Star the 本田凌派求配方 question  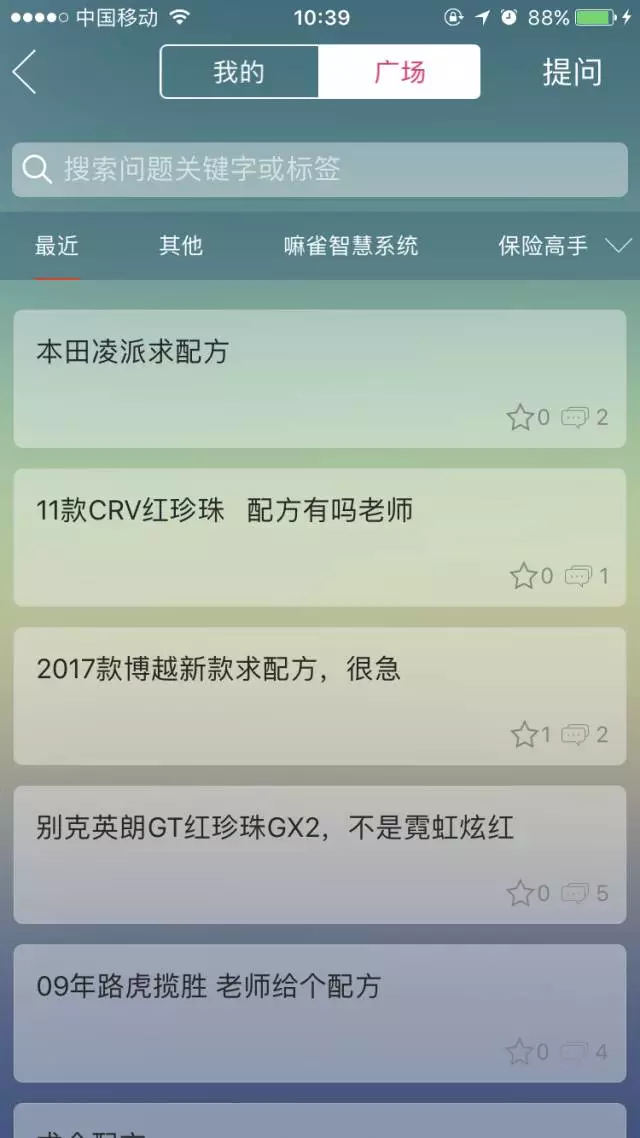[520, 418]
